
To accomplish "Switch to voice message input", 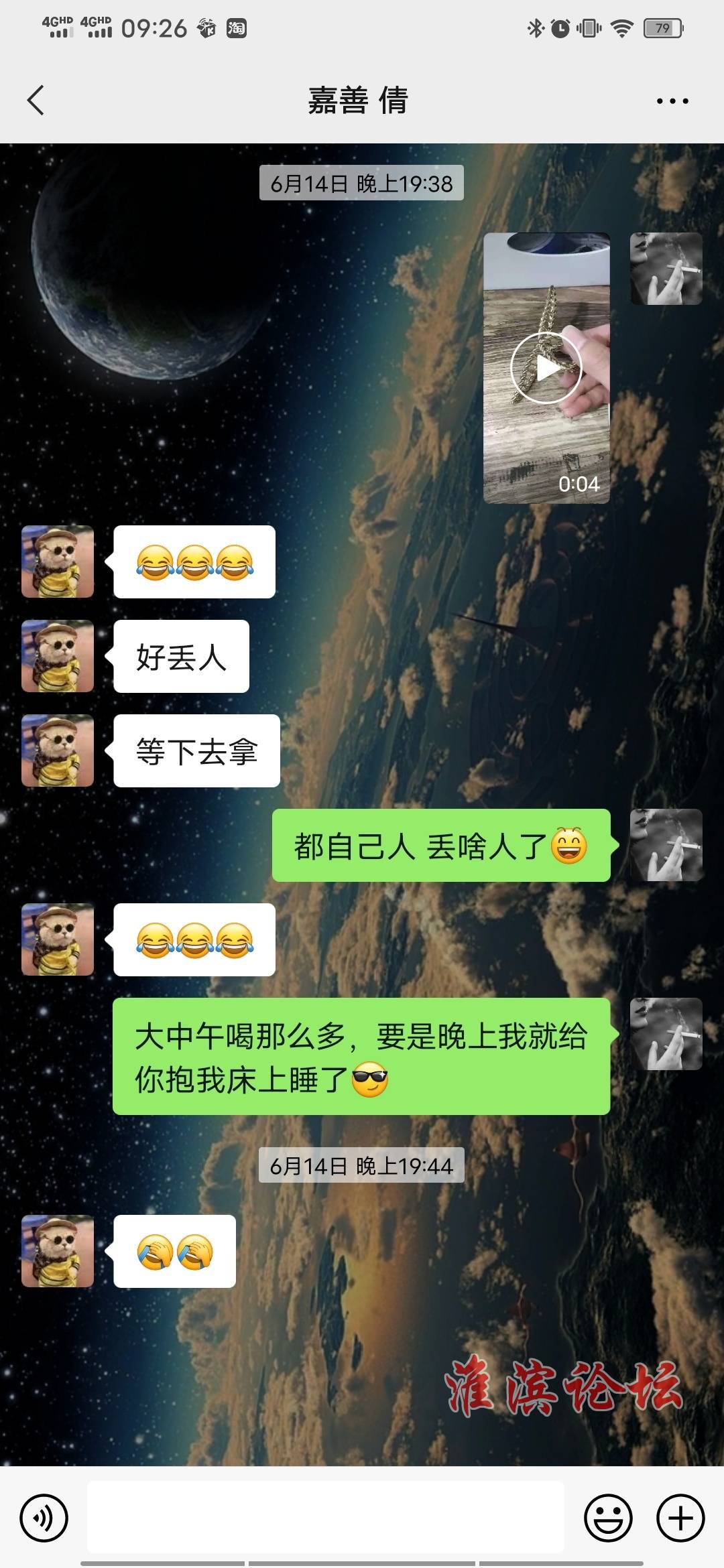I will tap(44, 1517).
